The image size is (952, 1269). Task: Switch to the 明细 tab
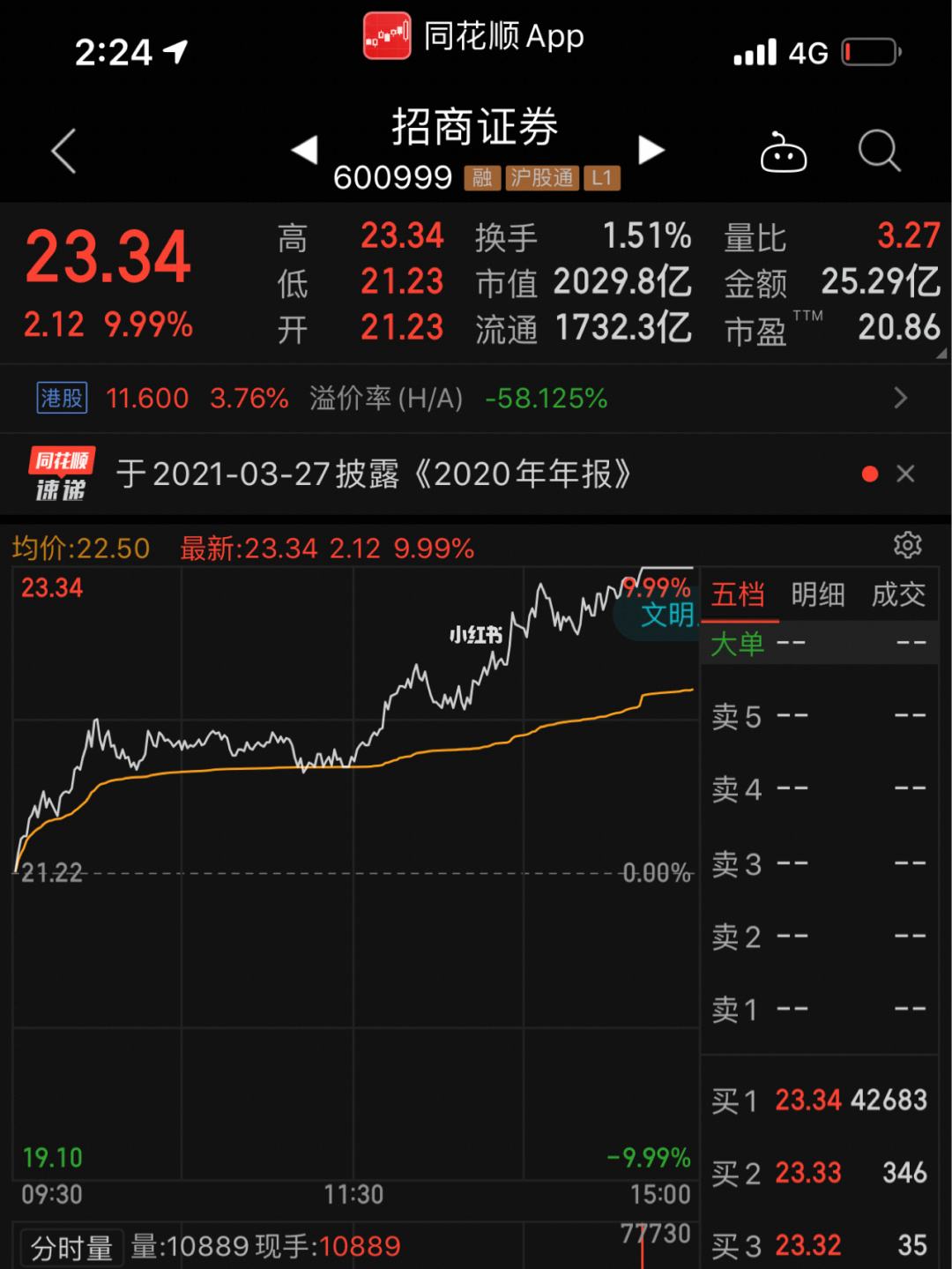(x=818, y=595)
